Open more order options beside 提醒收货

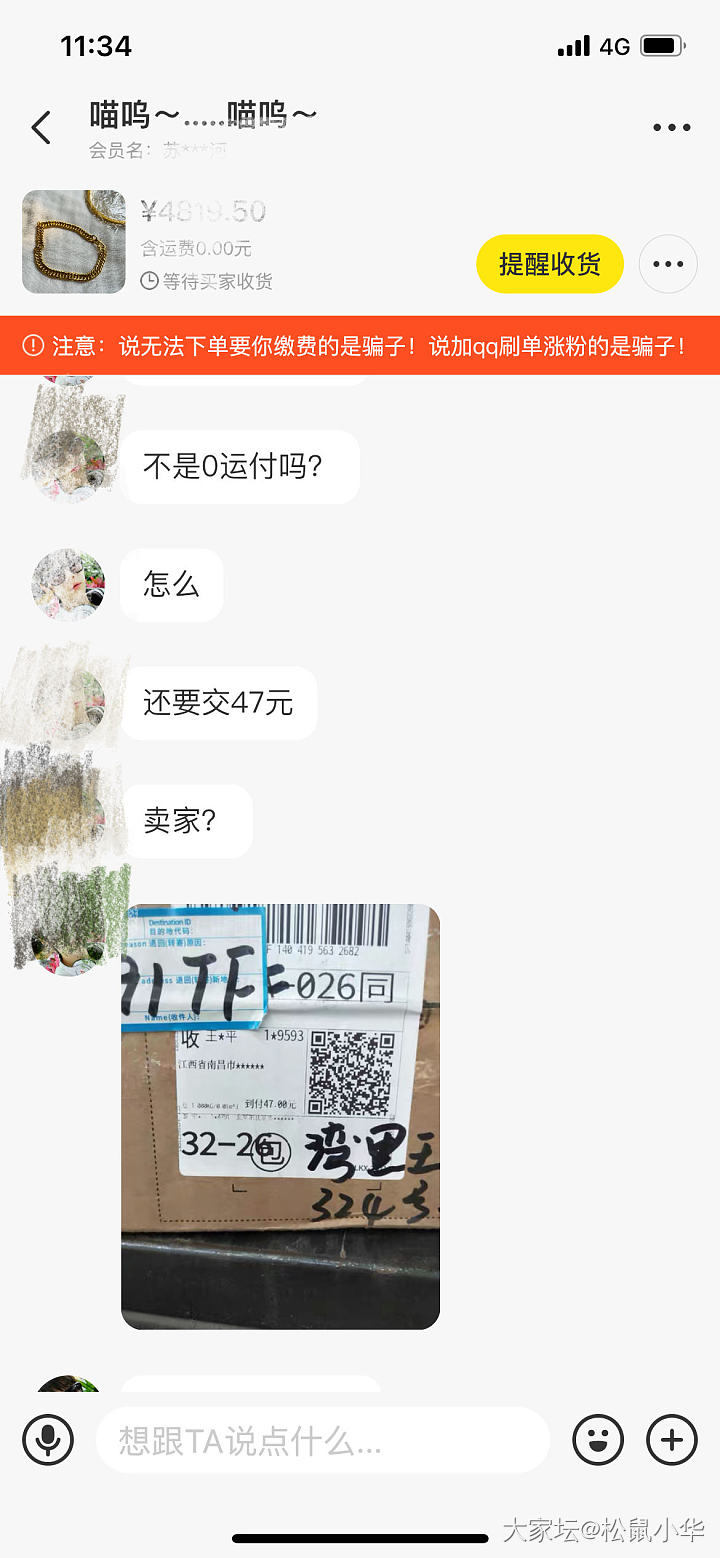[668, 264]
